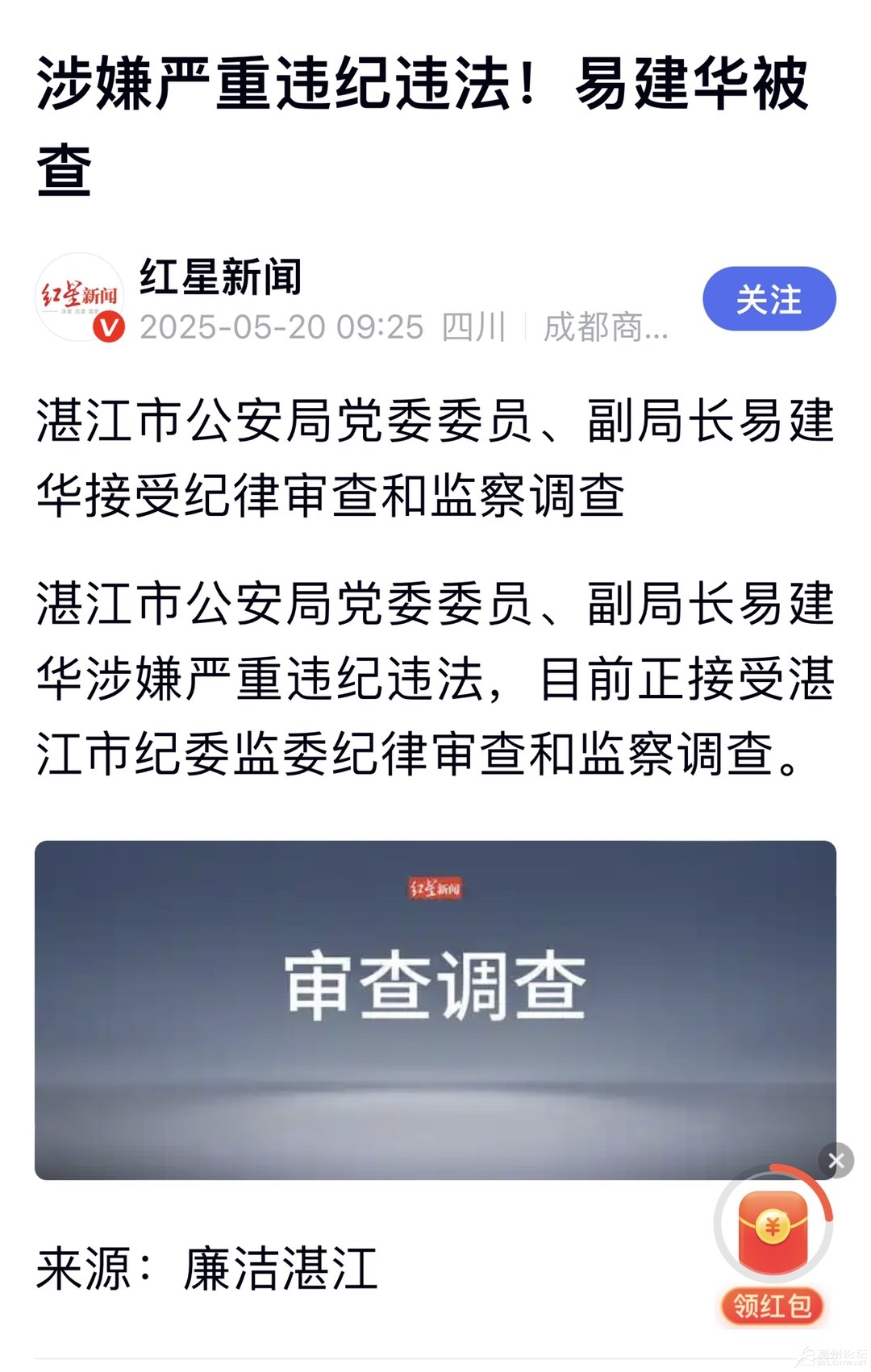This screenshot has height=1372, width=871.
Task: Dismiss the floating red packet widget
Action: click(x=836, y=1161)
